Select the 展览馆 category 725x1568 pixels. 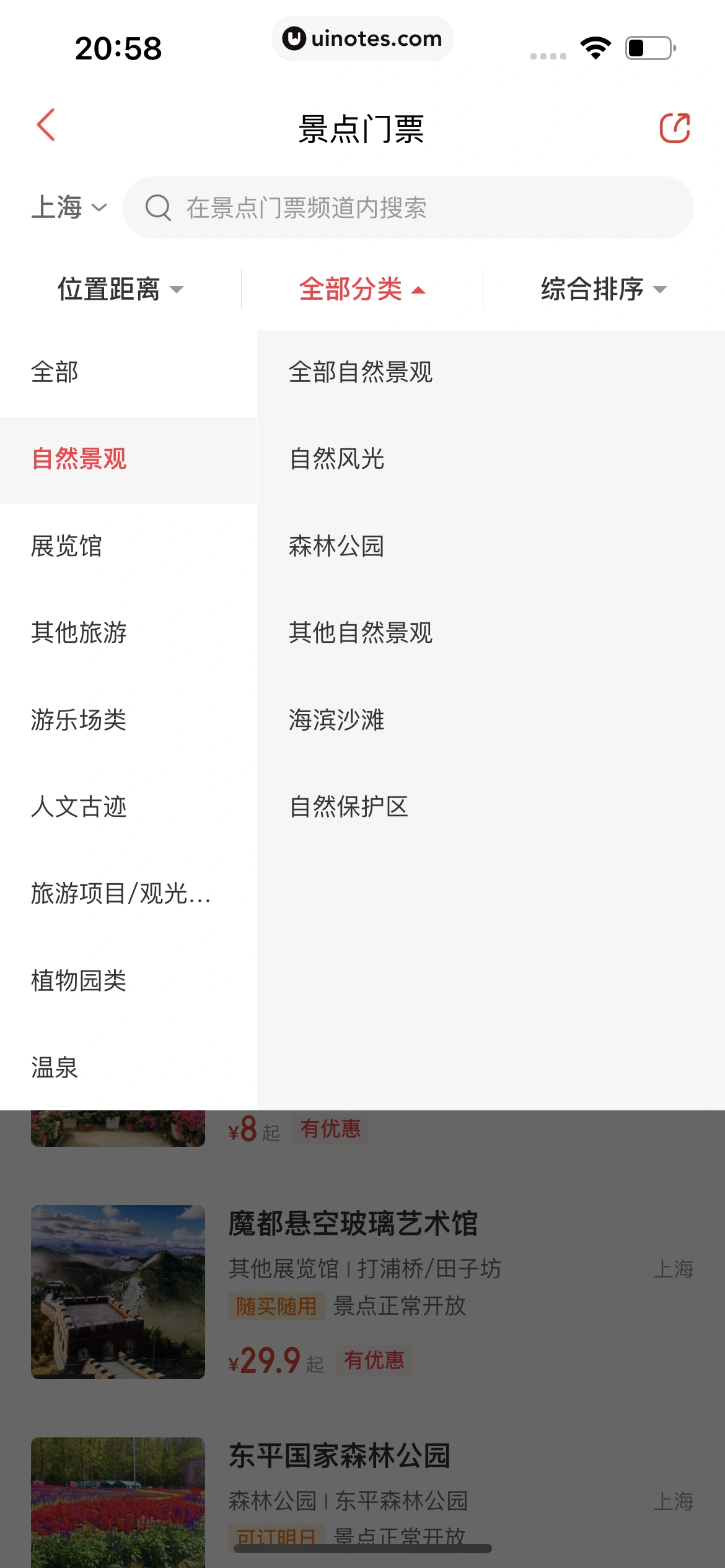tap(66, 546)
